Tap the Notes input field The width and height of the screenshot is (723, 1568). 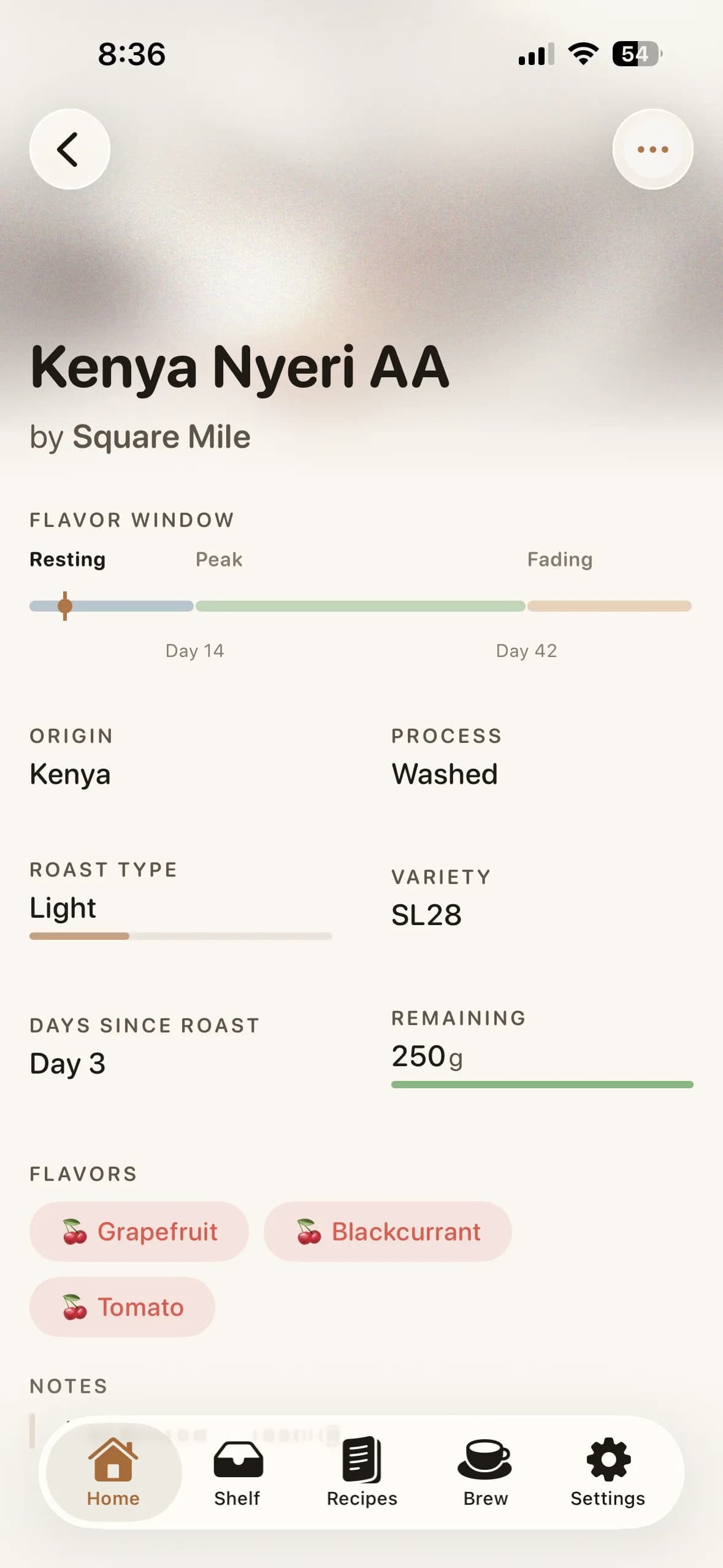click(x=245, y=1422)
